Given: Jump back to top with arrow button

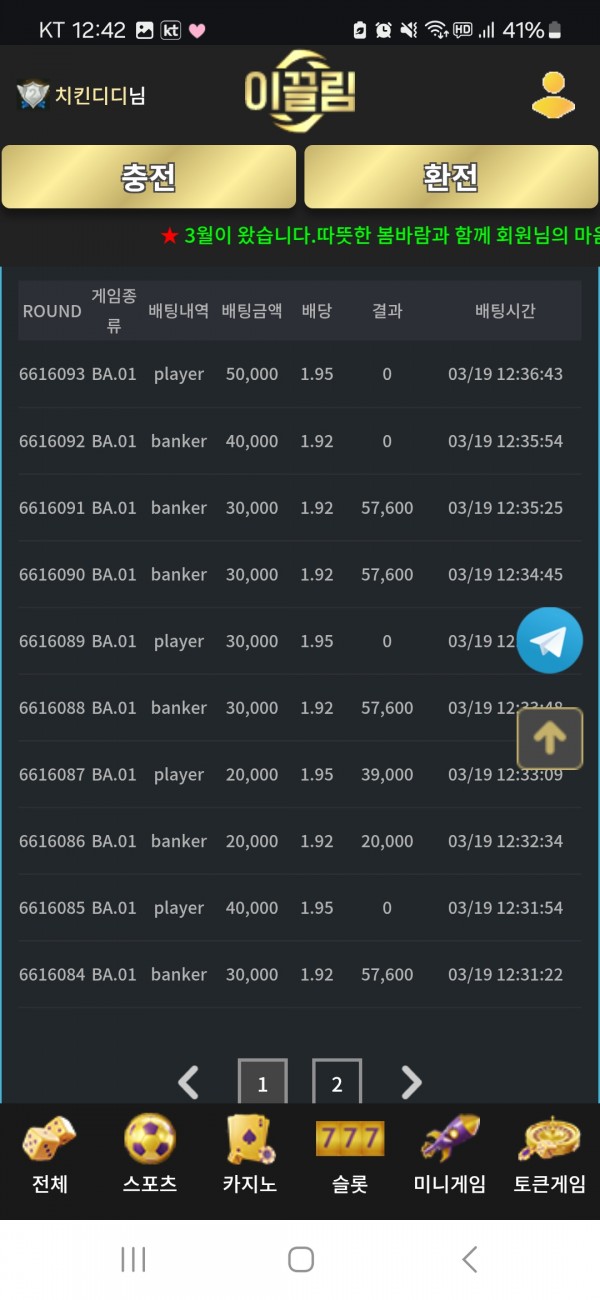Looking at the screenshot, I should coord(549,738).
